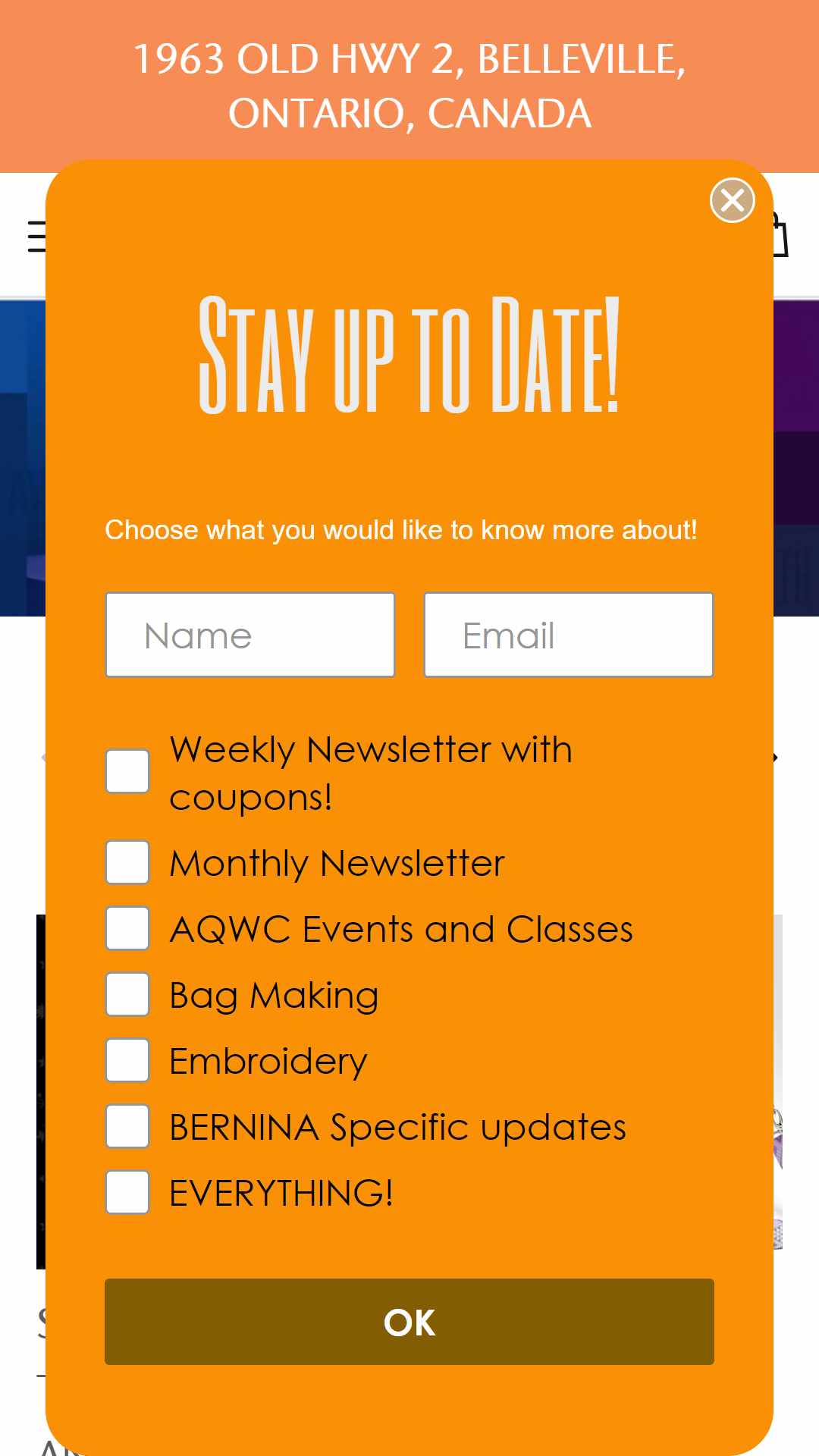Tap the OK button

(409, 1322)
